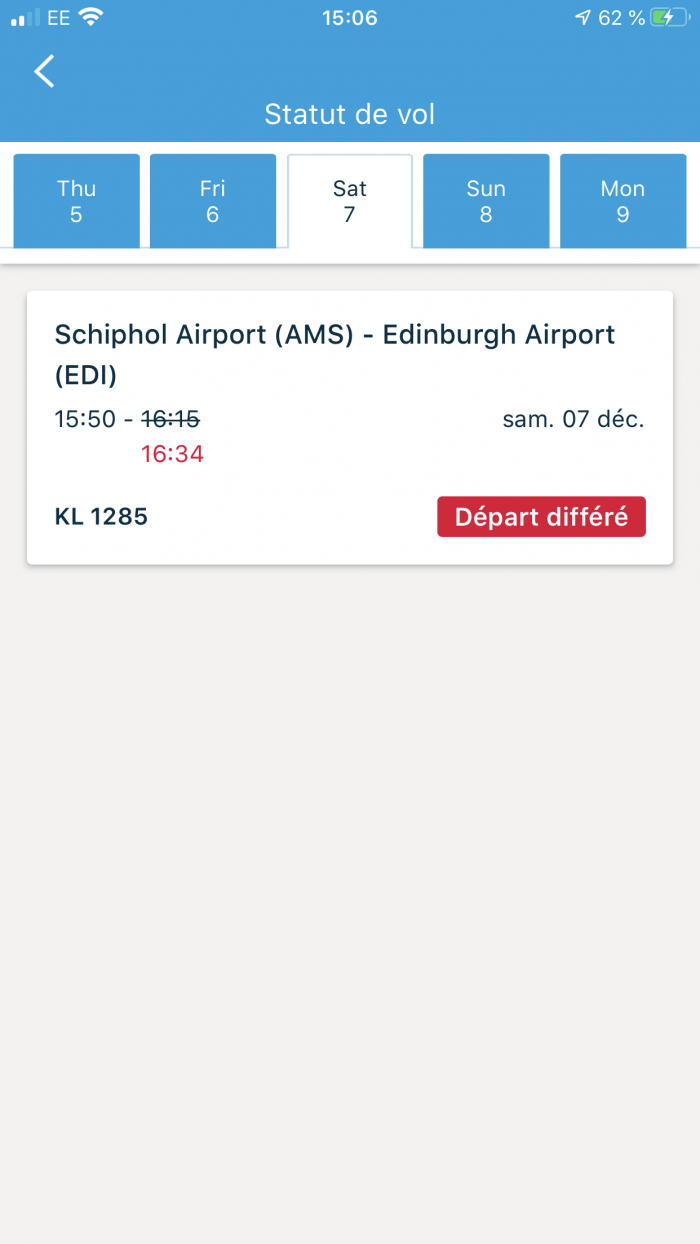Go back using the arrow
The width and height of the screenshot is (700, 1244).
pyautogui.click(x=44, y=71)
